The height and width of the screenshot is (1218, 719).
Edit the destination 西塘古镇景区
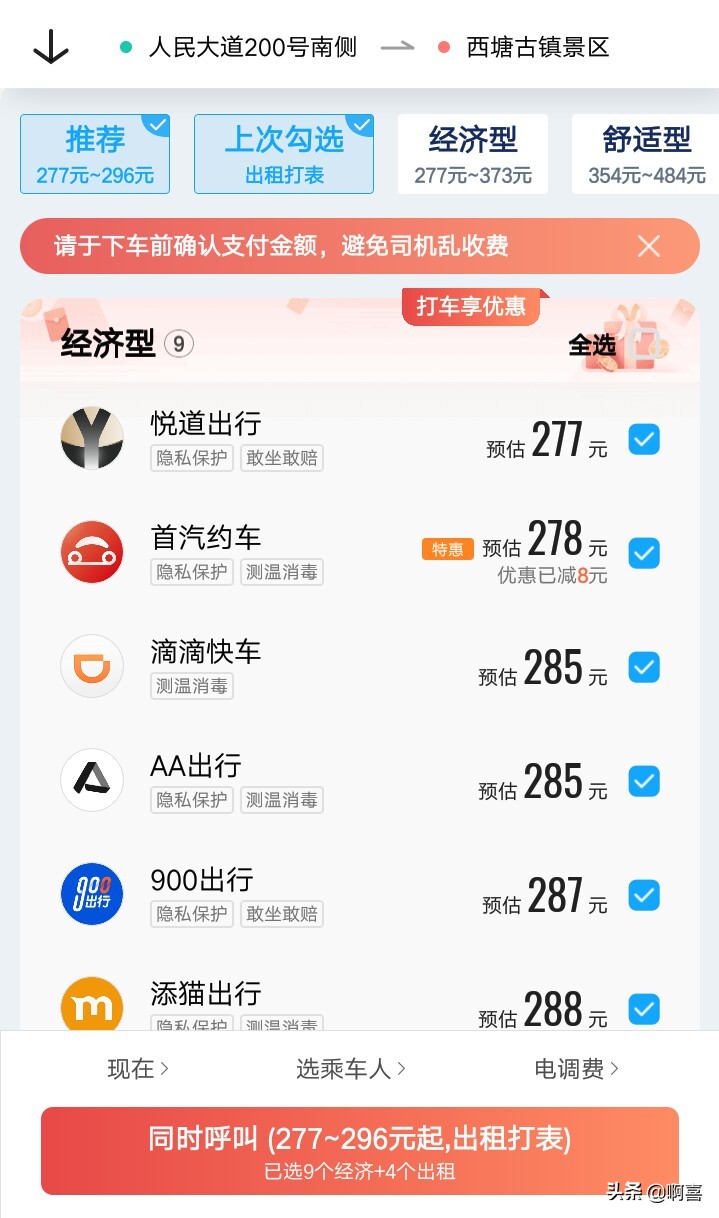click(x=538, y=47)
